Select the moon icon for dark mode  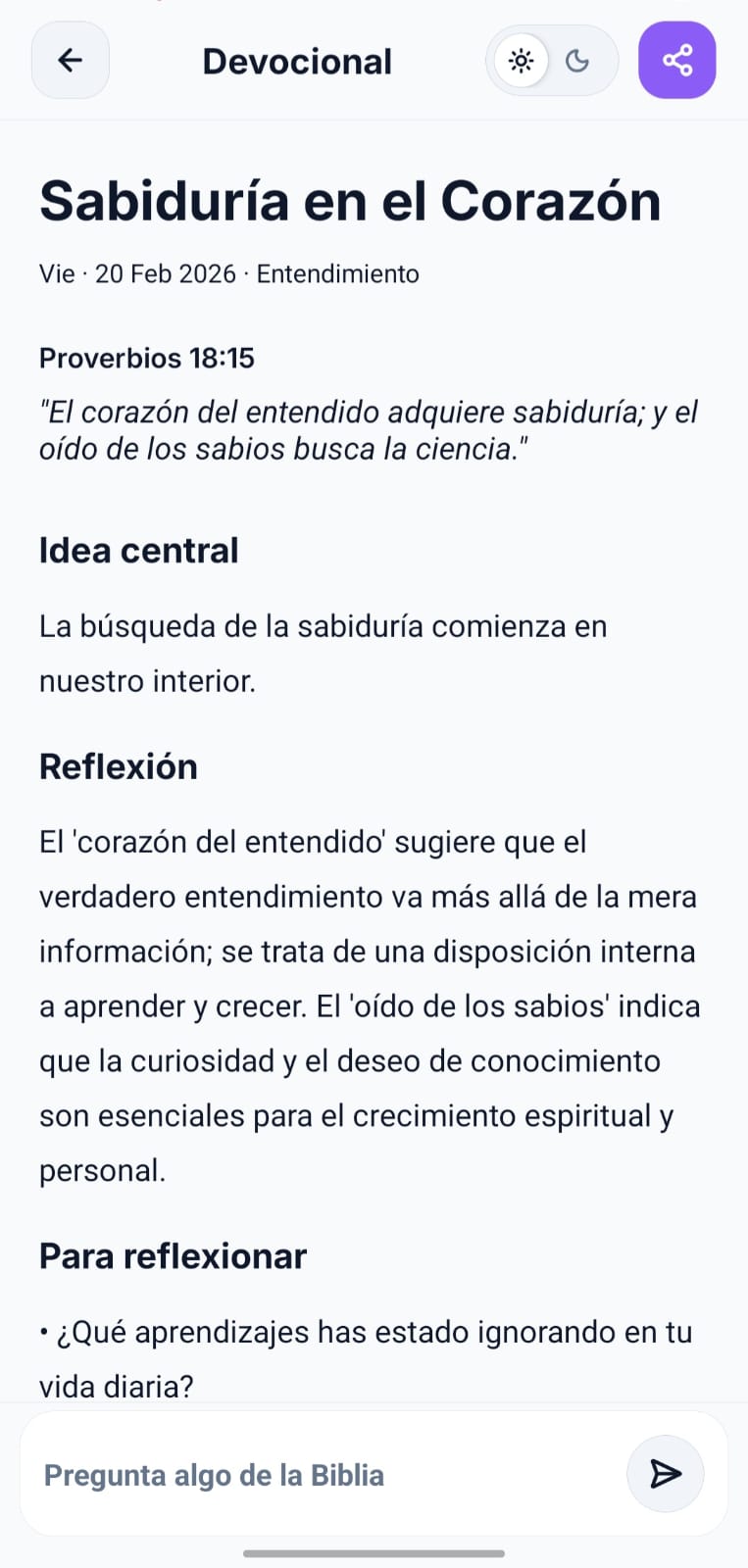(x=577, y=60)
